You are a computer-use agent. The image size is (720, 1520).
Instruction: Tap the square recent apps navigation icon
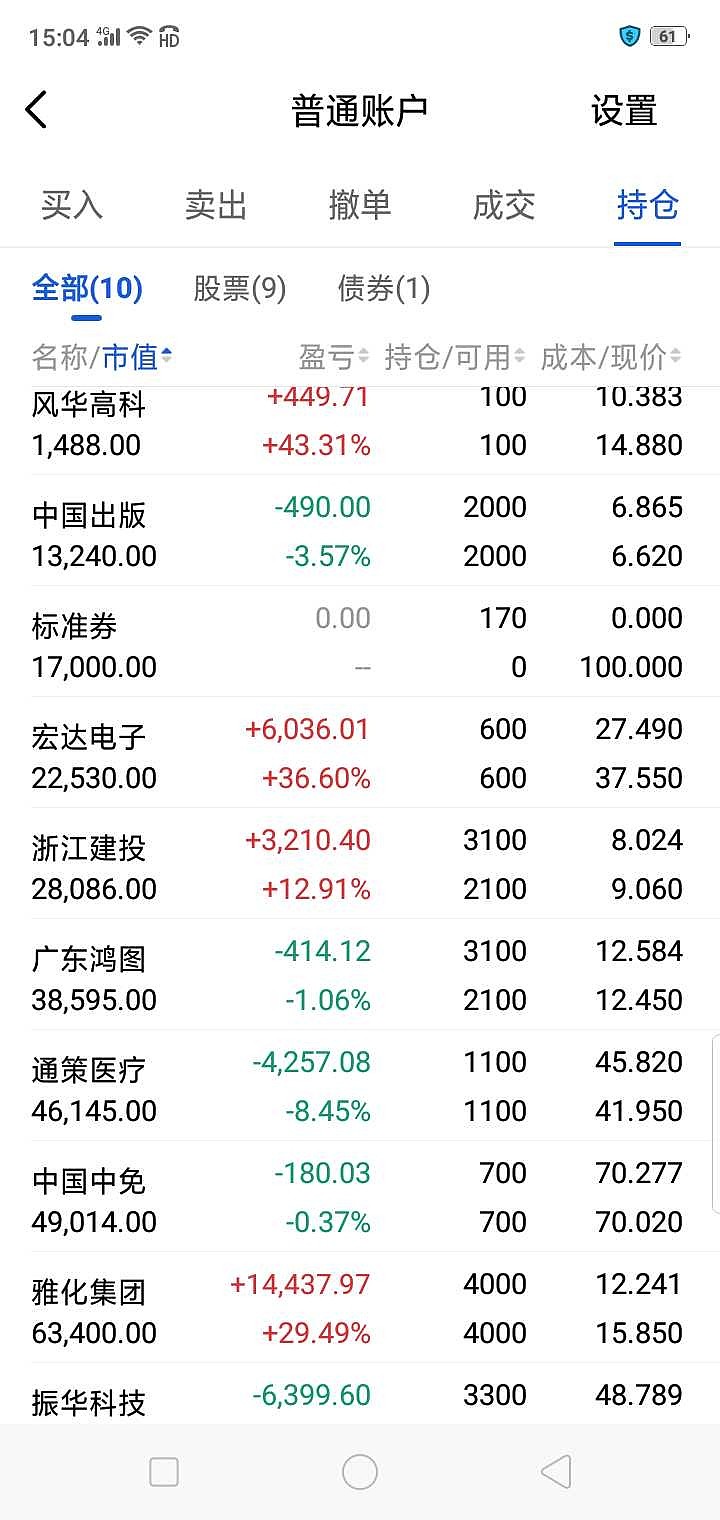(163, 1471)
